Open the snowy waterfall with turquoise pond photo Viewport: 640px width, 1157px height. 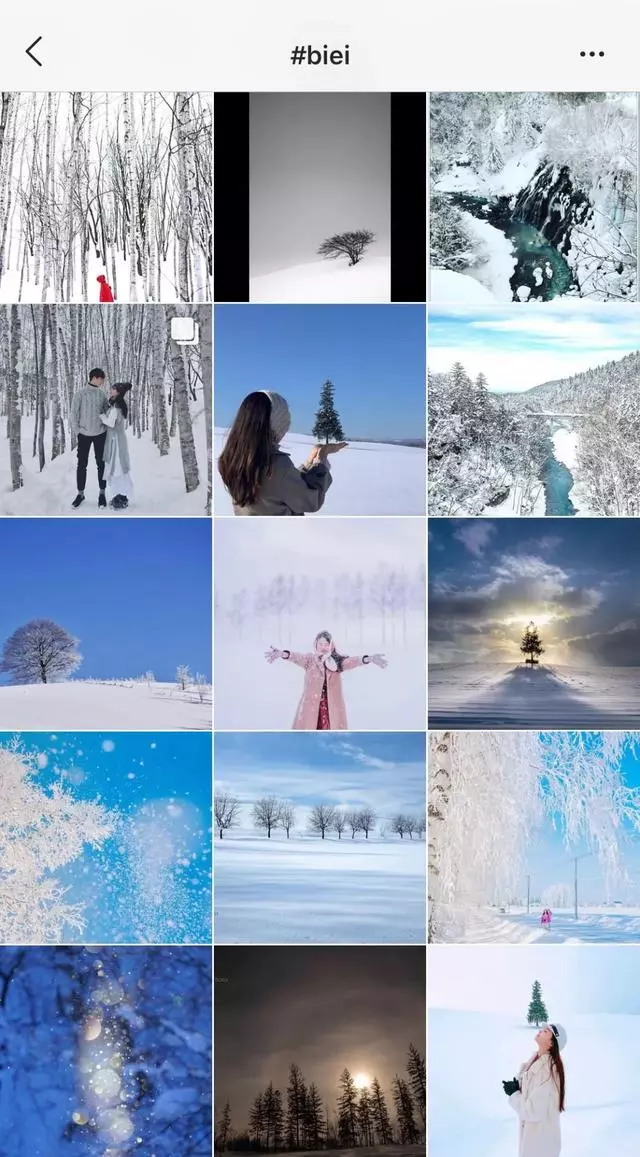[x=533, y=197]
